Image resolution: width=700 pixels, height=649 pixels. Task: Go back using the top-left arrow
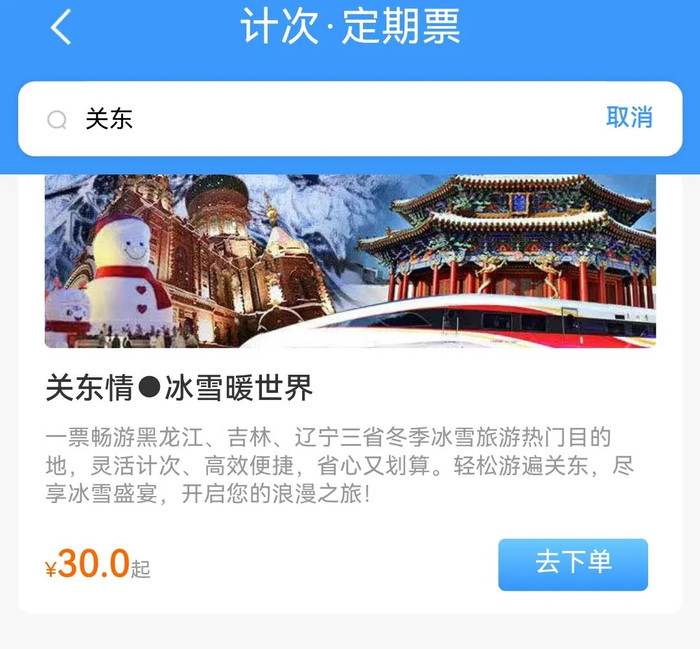(x=61, y=27)
